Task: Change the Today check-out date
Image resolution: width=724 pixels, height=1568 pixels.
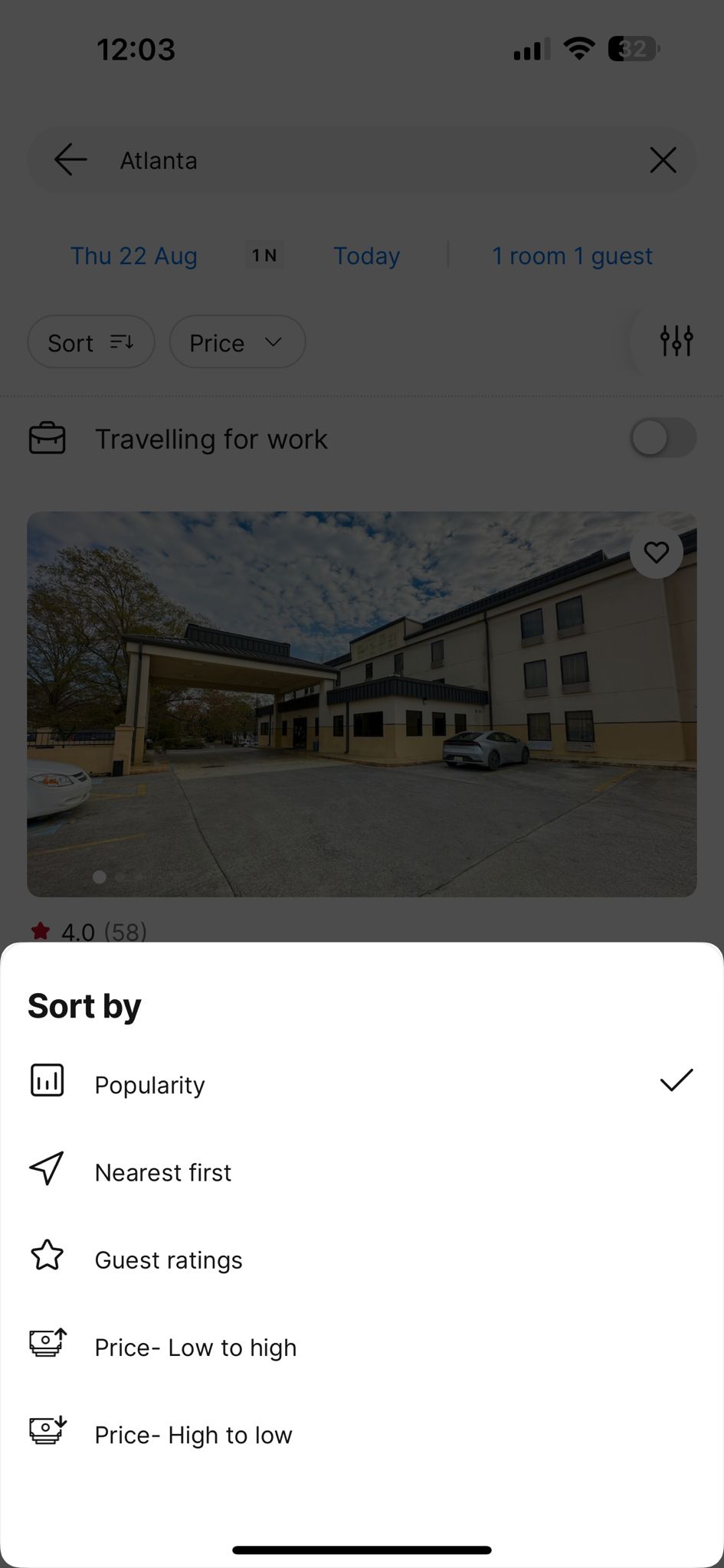Action: coord(366,256)
